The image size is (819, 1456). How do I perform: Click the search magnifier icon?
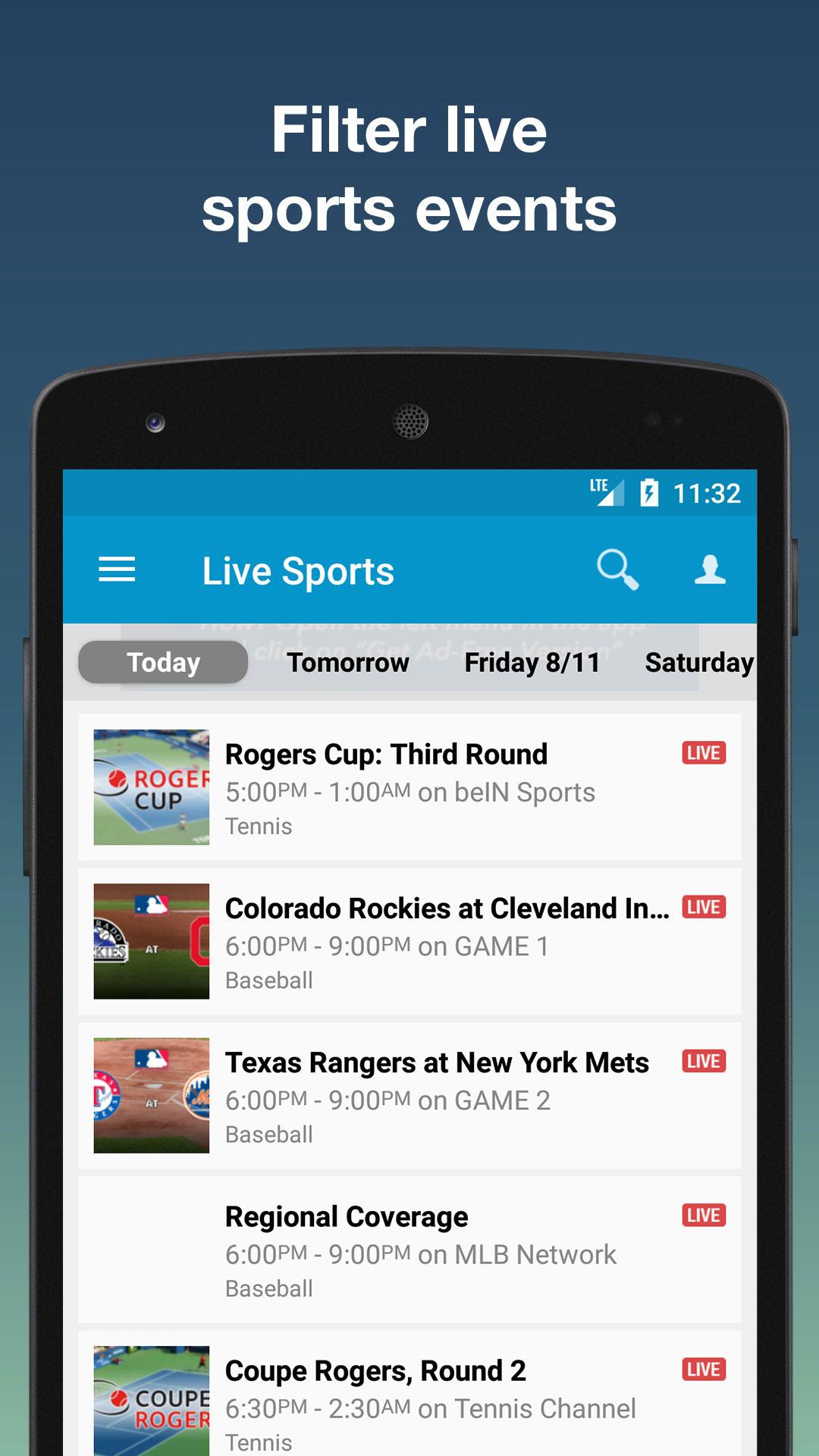coord(617,570)
